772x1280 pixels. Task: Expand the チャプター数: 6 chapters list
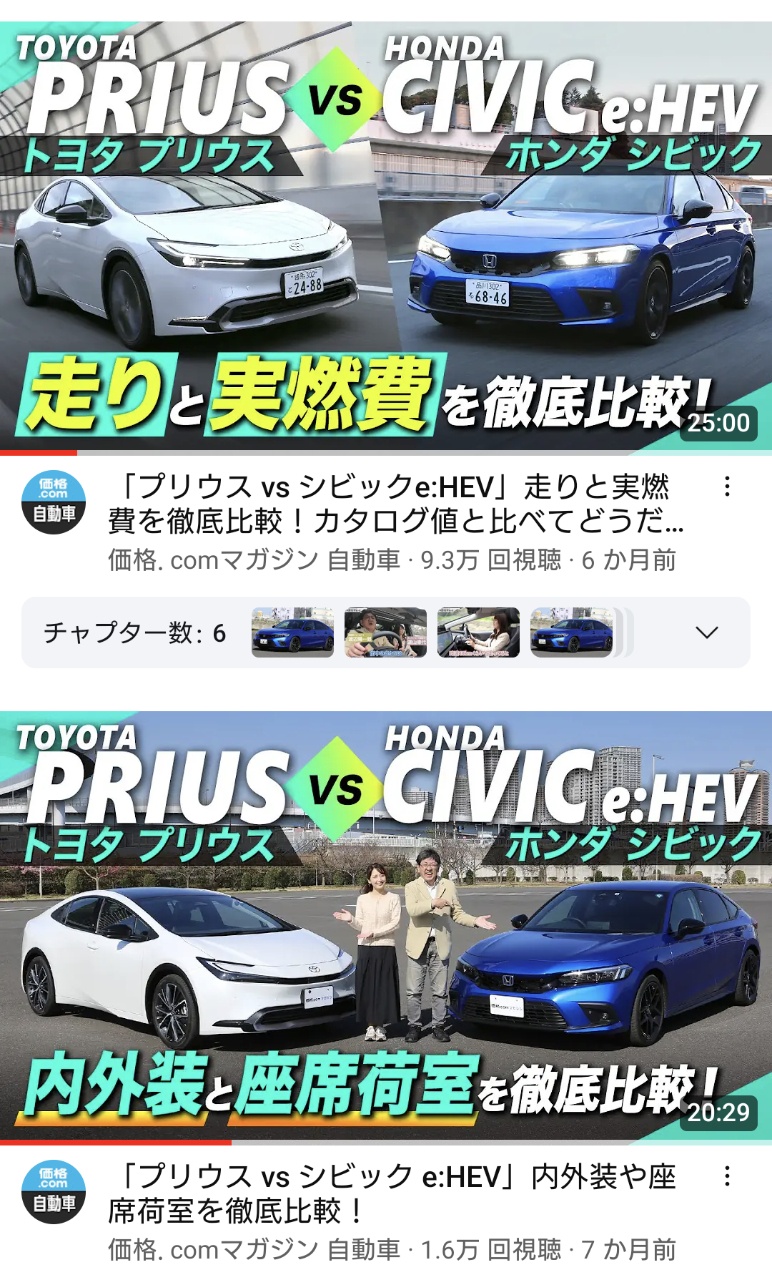[707, 632]
